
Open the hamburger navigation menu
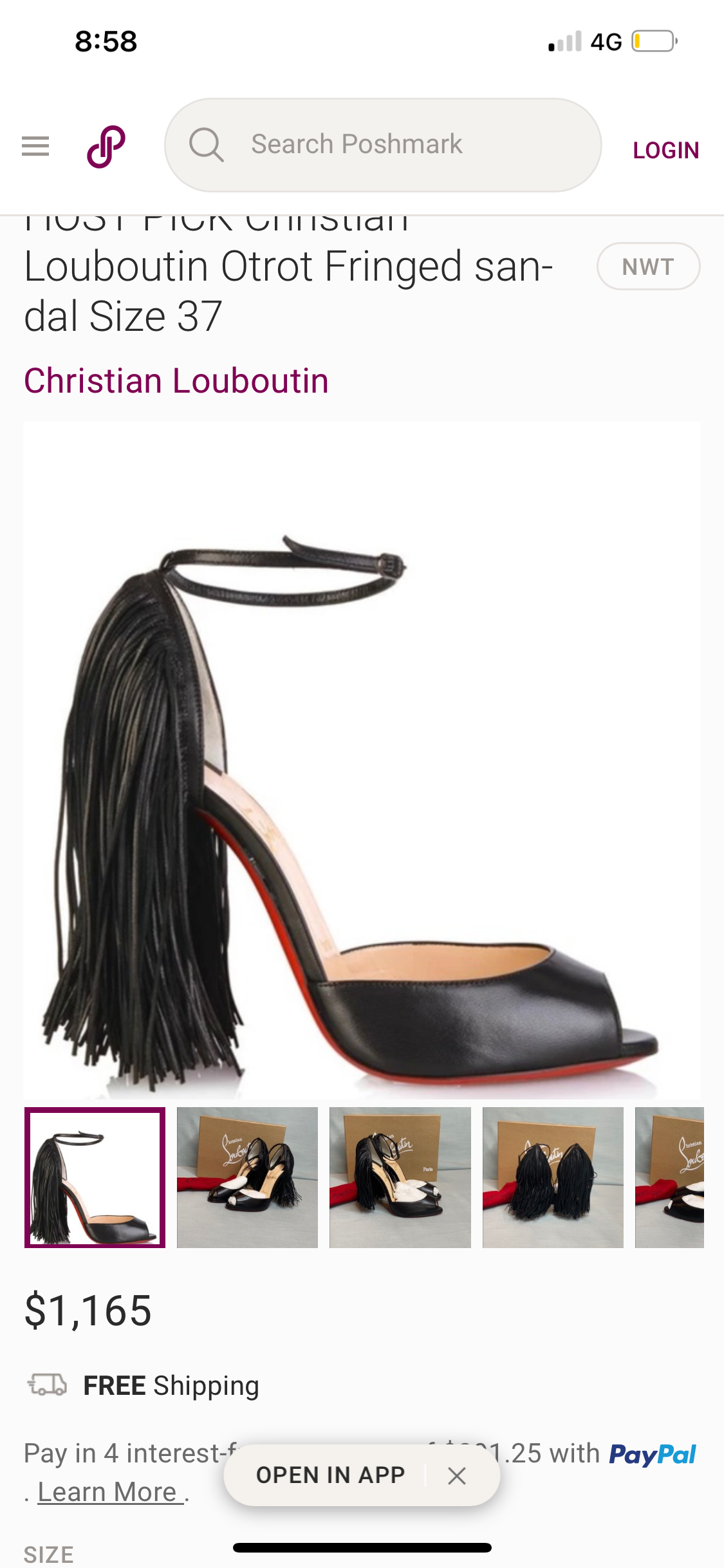37,147
